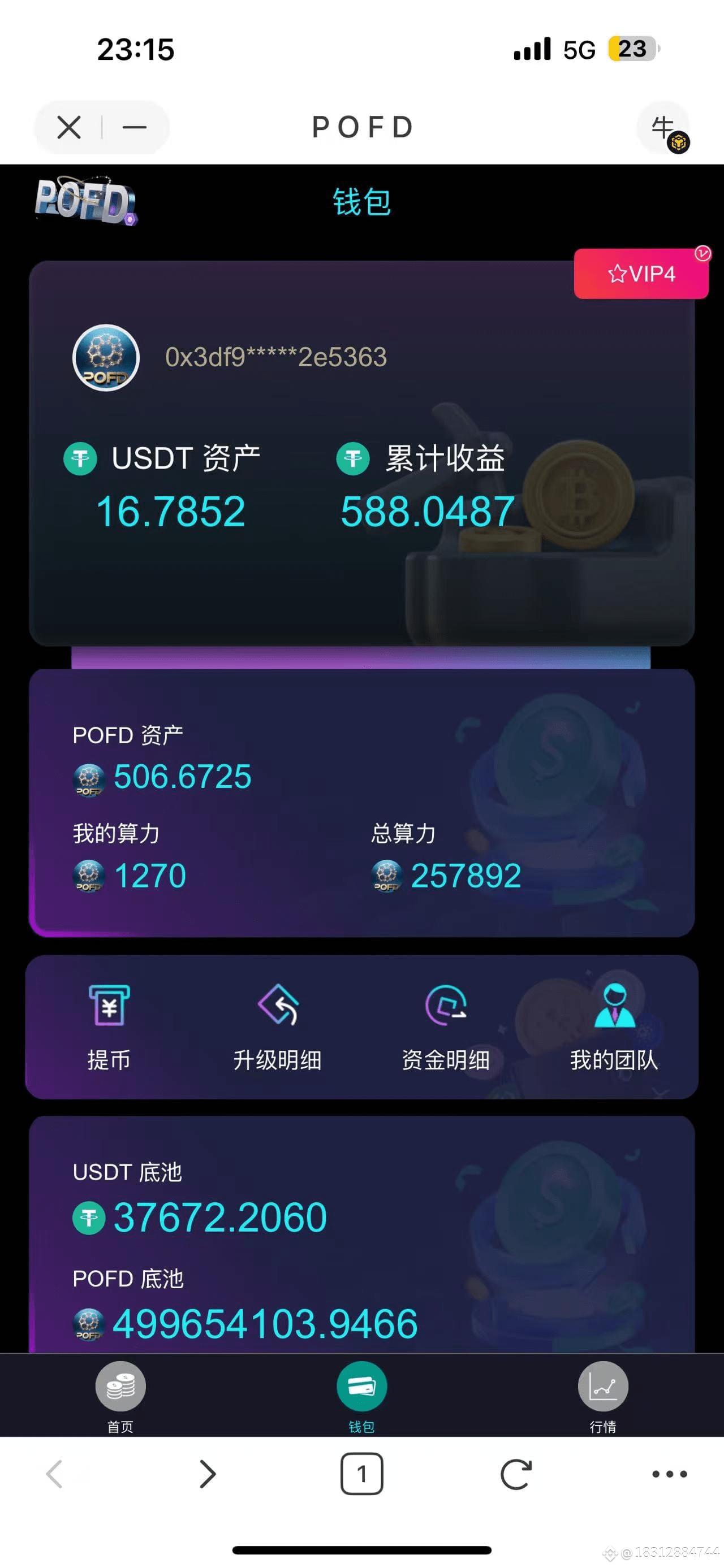Tap the VIP4 star badge

click(x=642, y=274)
